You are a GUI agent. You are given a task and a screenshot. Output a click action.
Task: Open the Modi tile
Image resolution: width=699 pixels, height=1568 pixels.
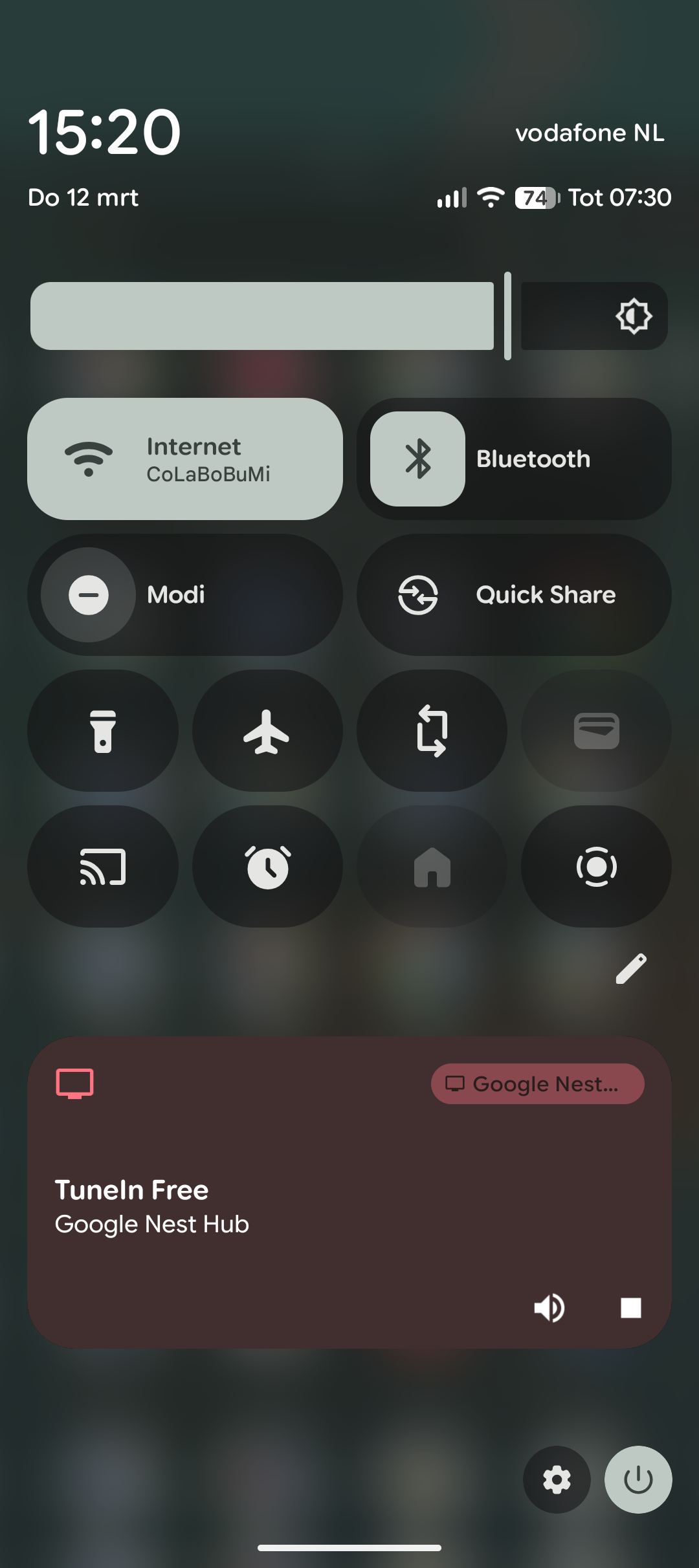pos(185,594)
